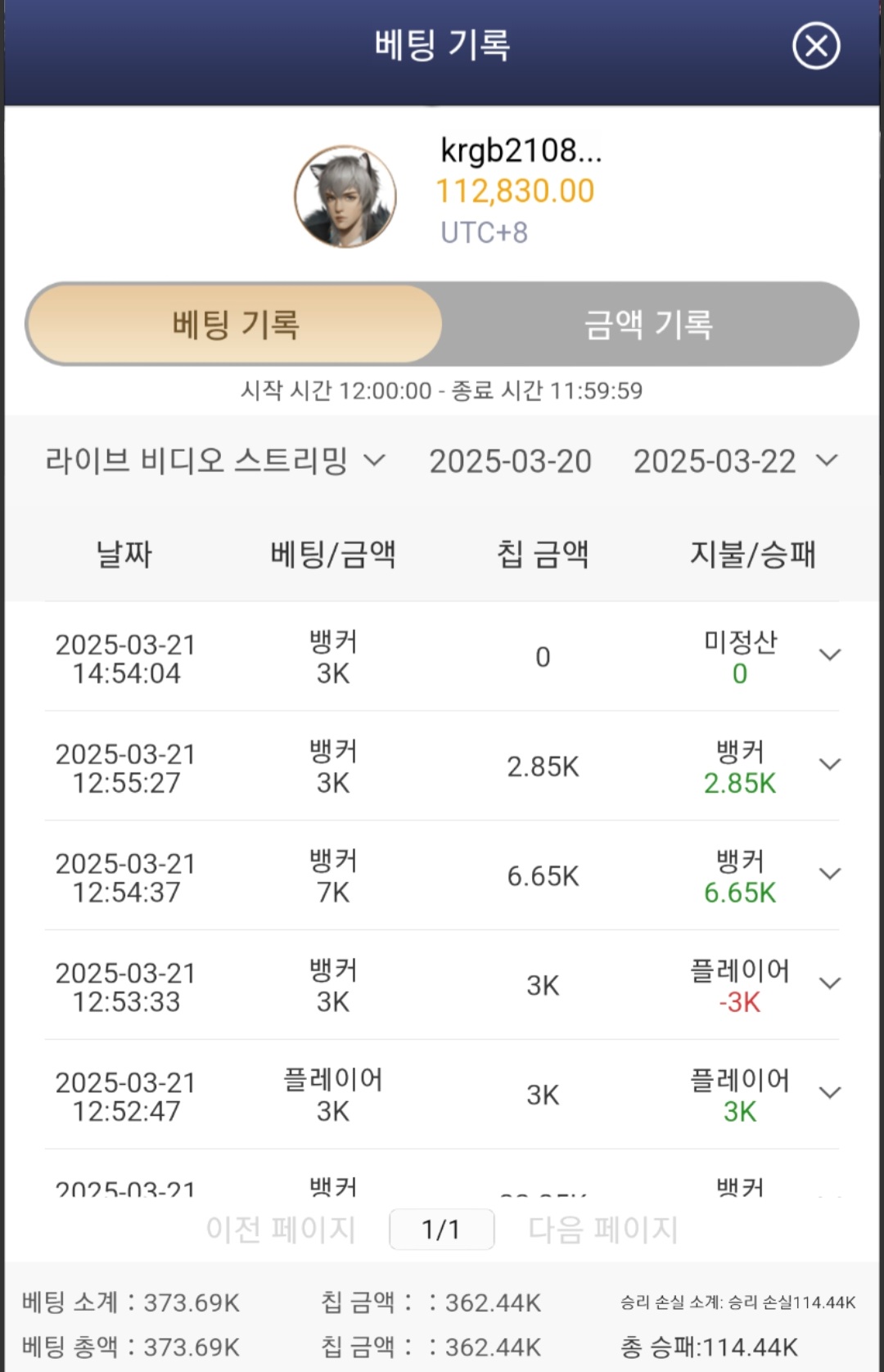884x1372 pixels.
Task: Change end date 2025-03-22
Action: (734, 461)
